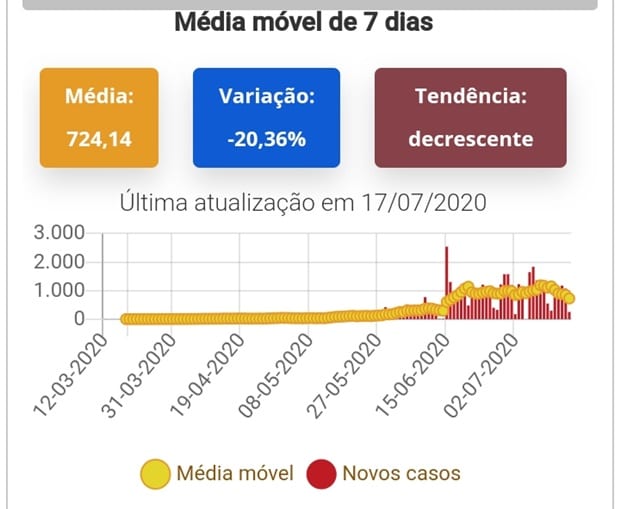Toggle the Novos casos legend series
Screen dimensions: 620x509
click(x=384, y=473)
